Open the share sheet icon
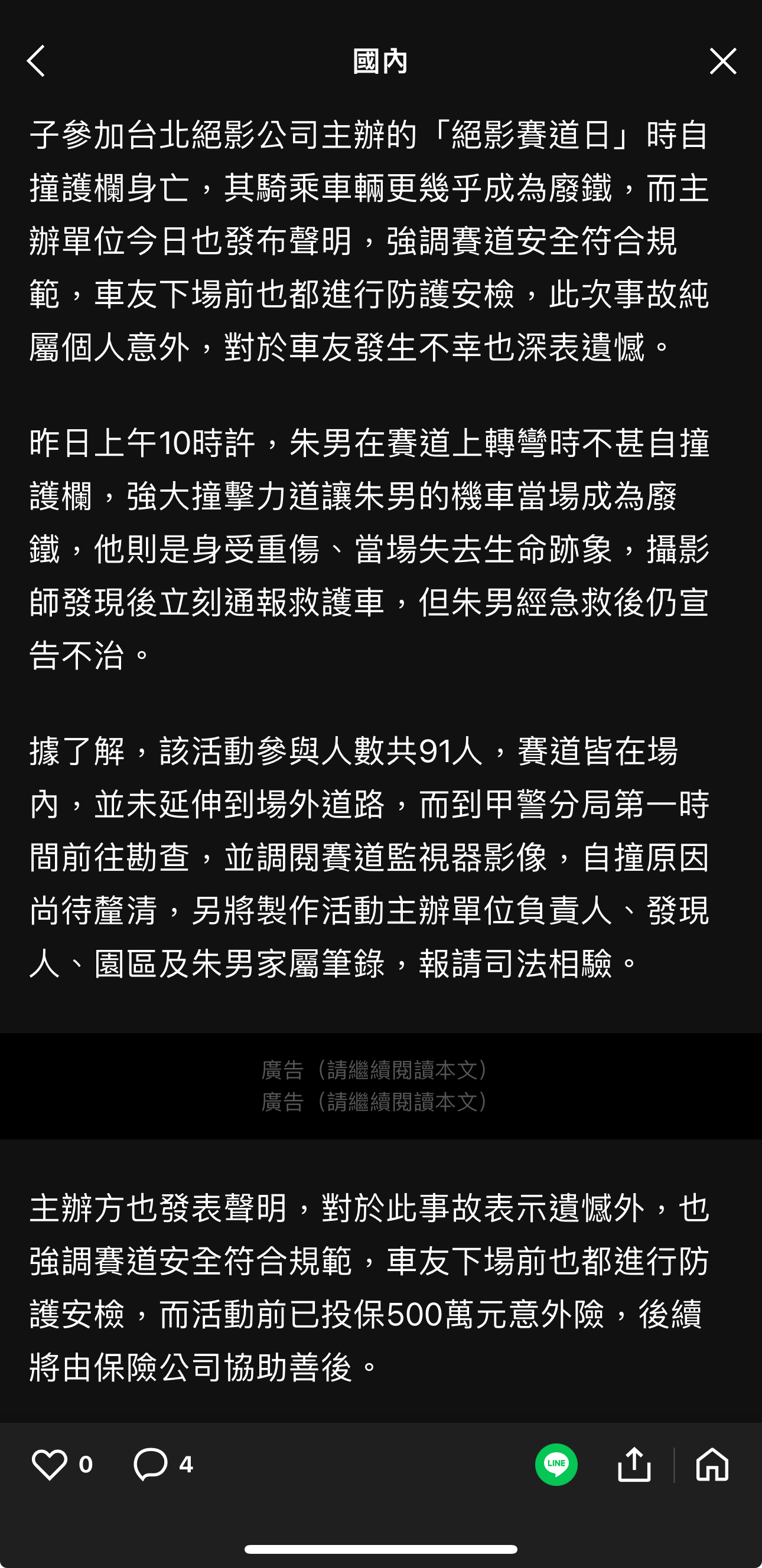Viewport: 762px width, 1568px height. click(634, 1464)
